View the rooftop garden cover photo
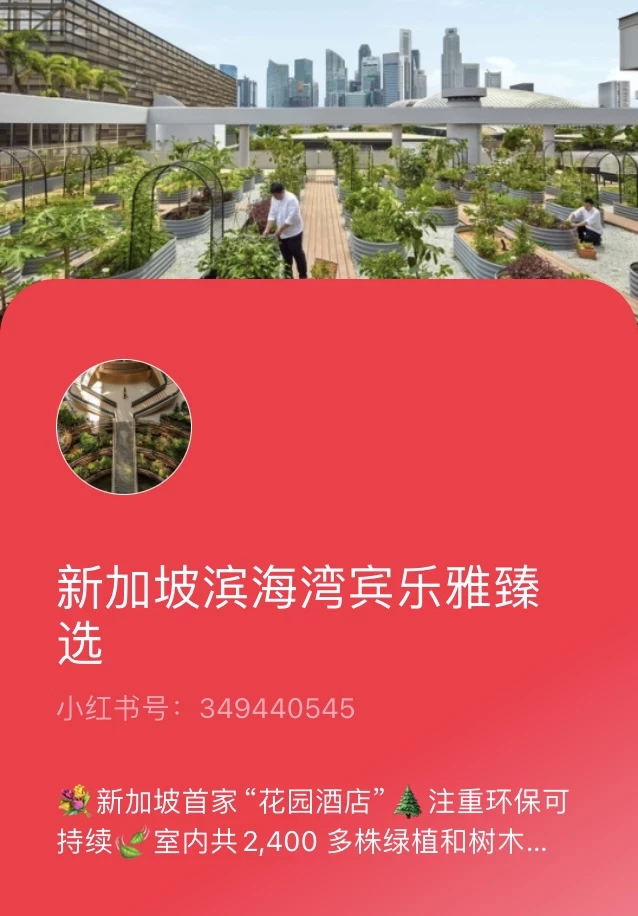 pos(320,140)
